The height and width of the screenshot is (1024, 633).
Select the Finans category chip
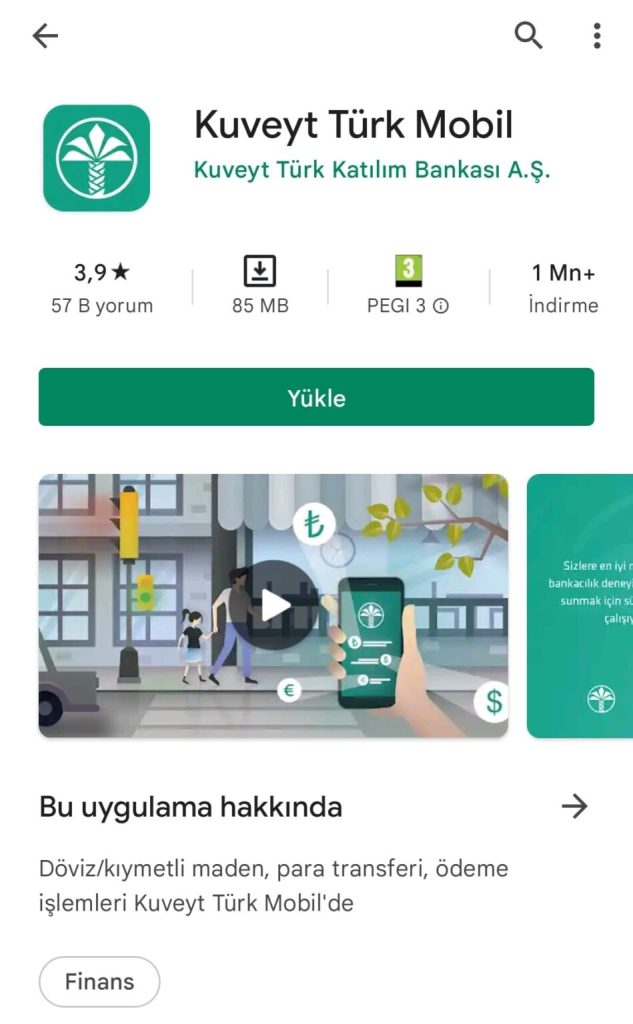click(x=100, y=981)
